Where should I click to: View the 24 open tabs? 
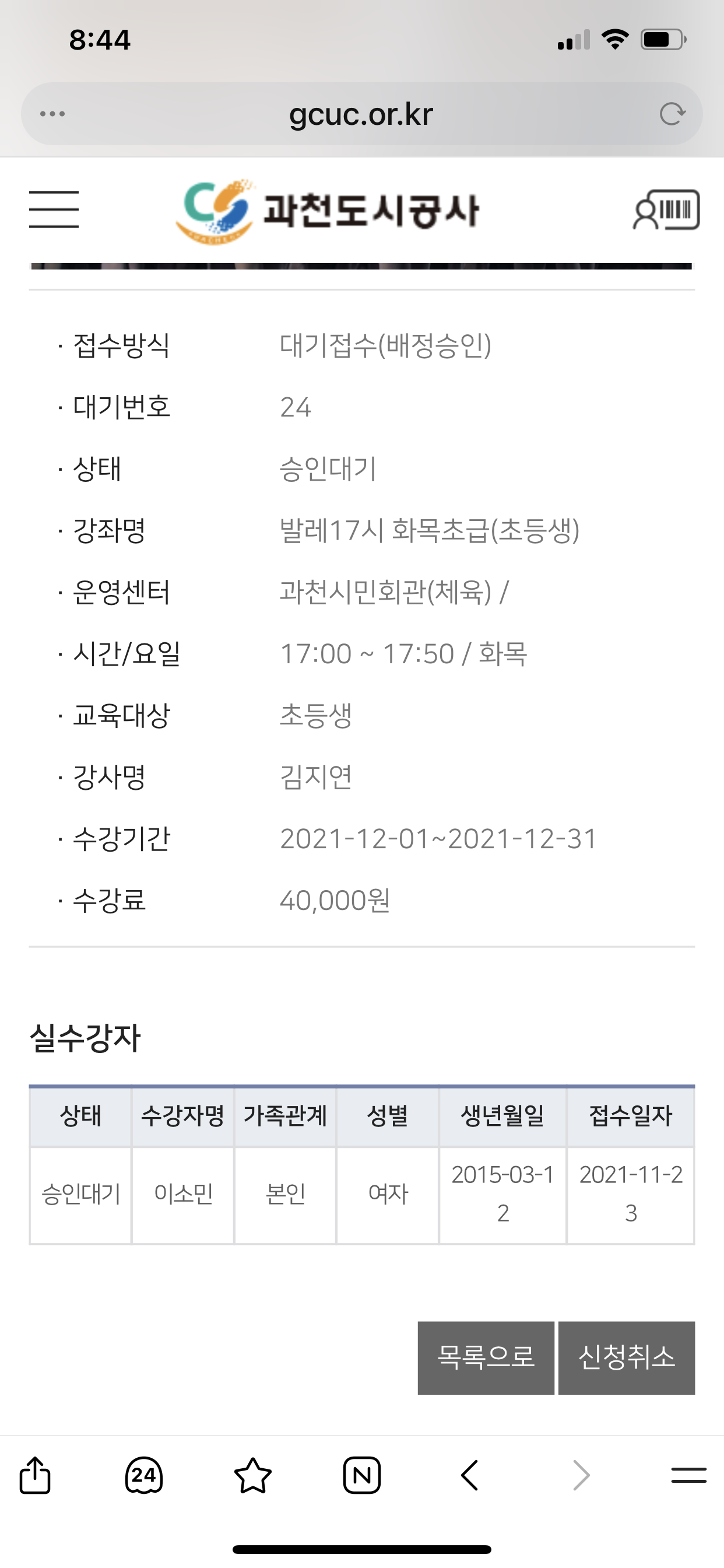coord(143,1475)
